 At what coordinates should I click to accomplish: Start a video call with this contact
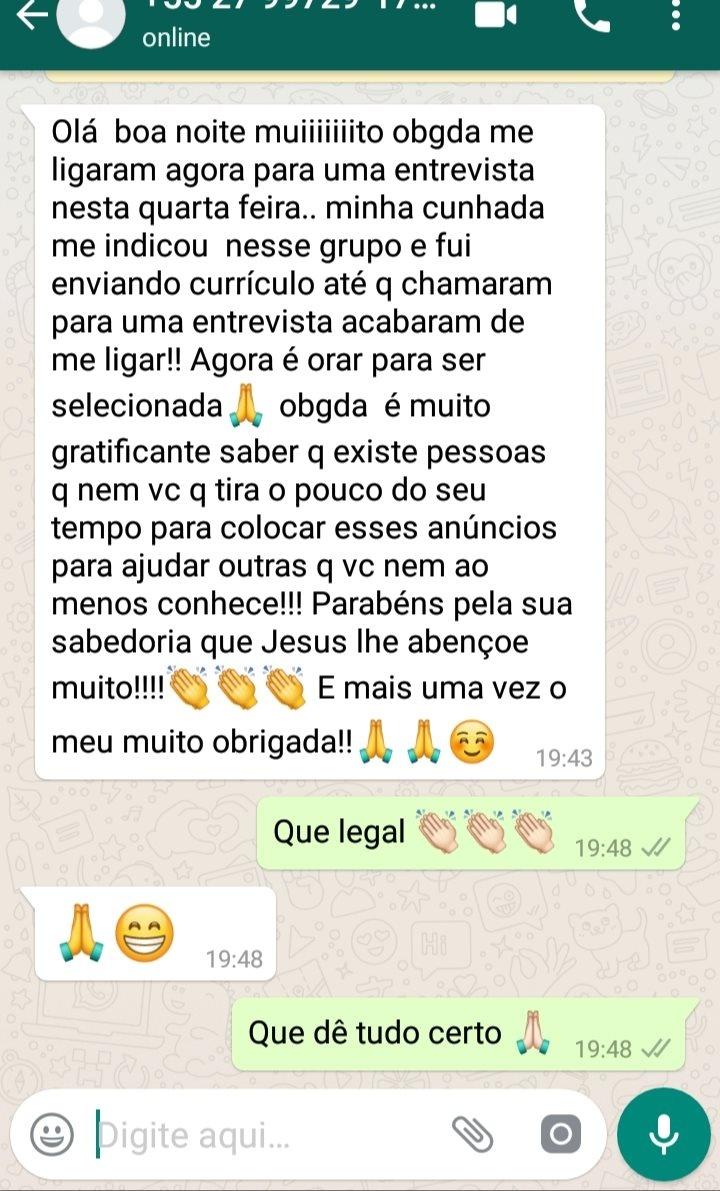[x=495, y=16]
